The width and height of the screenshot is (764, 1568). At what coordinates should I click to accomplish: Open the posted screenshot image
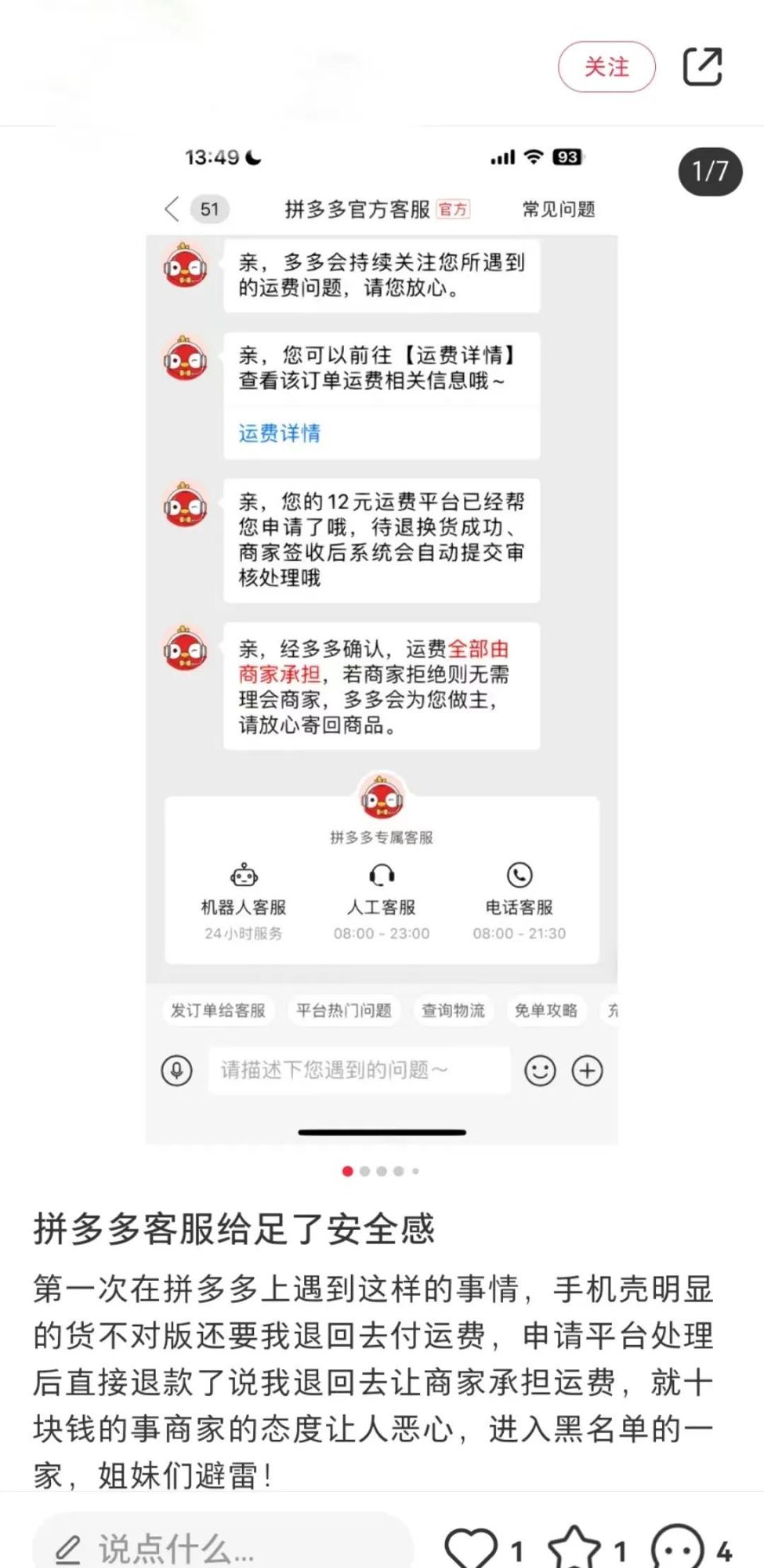[382, 636]
